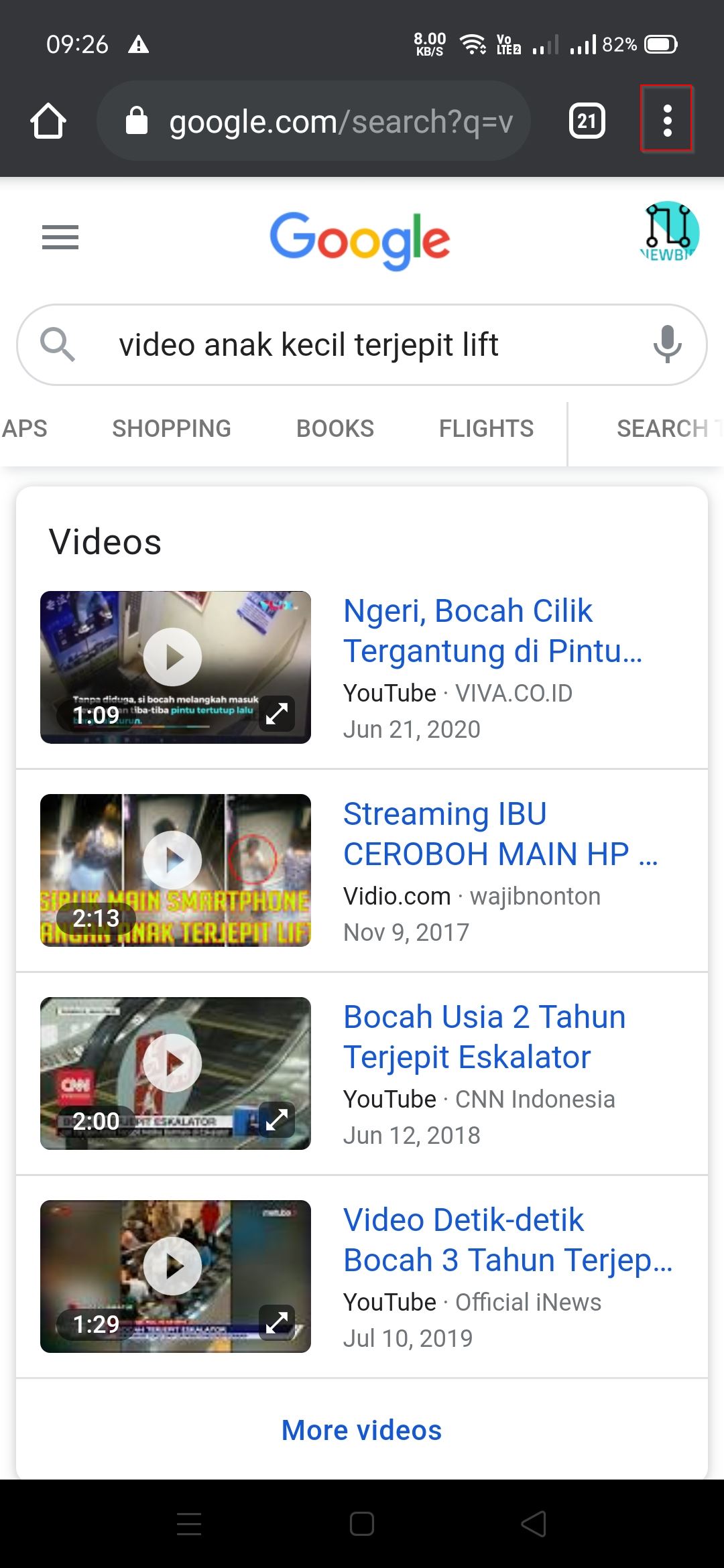Open Chrome's tab switcher showing 21 tabs
The height and width of the screenshot is (1568, 724).
point(585,121)
